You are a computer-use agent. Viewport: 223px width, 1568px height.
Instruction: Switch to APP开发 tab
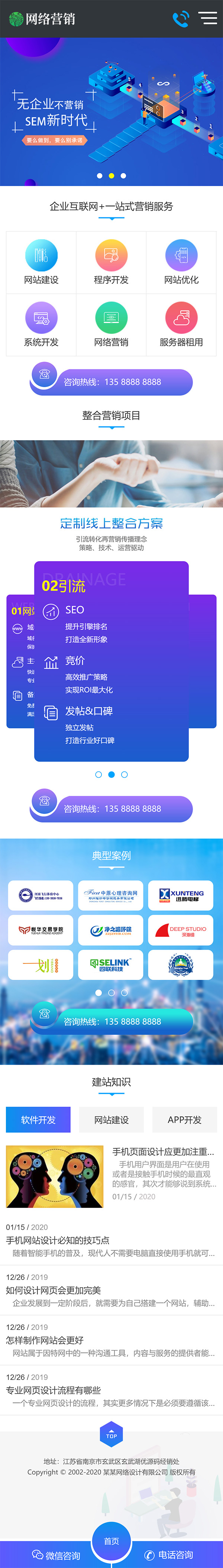[185, 1119]
